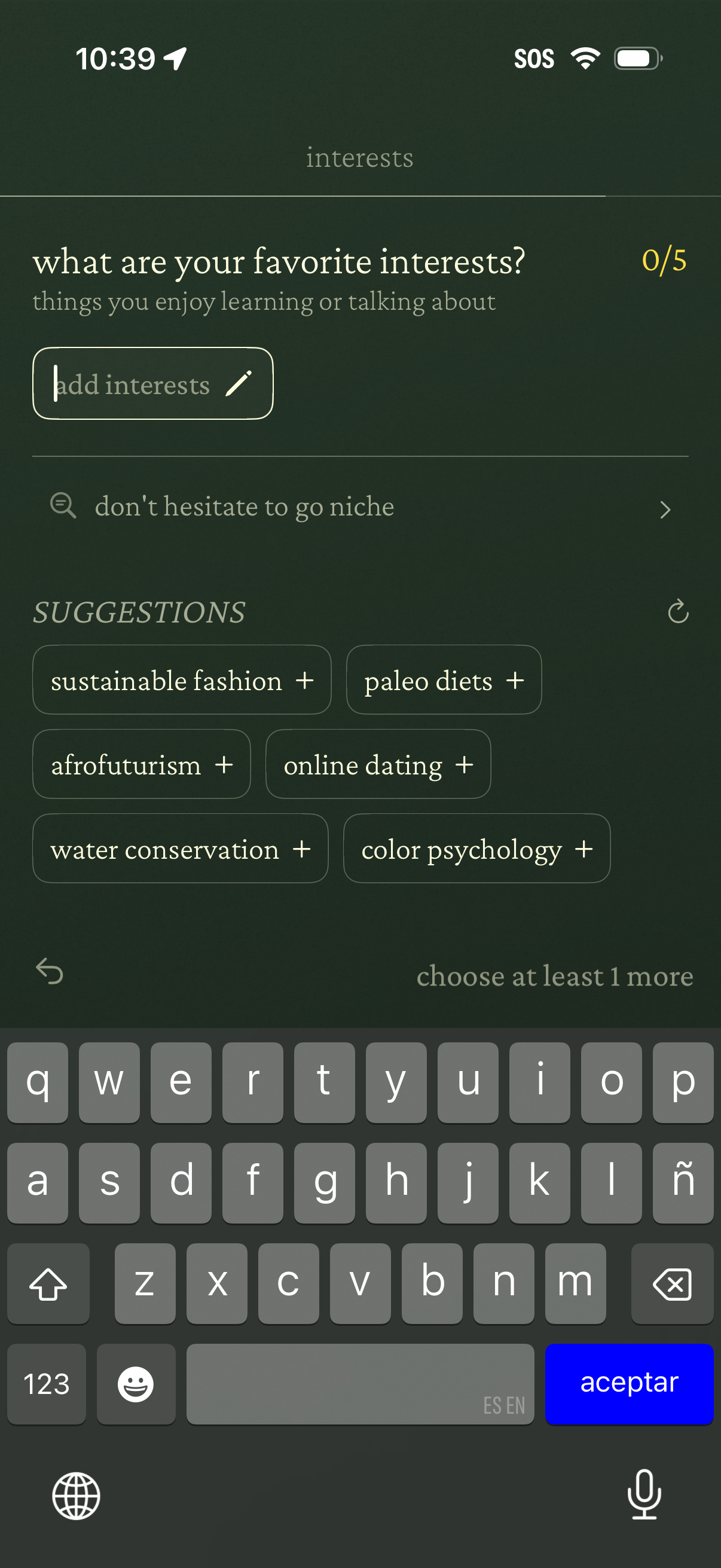Refresh the interest suggestions
The width and height of the screenshot is (721, 1568).
click(x=677, y=612)
